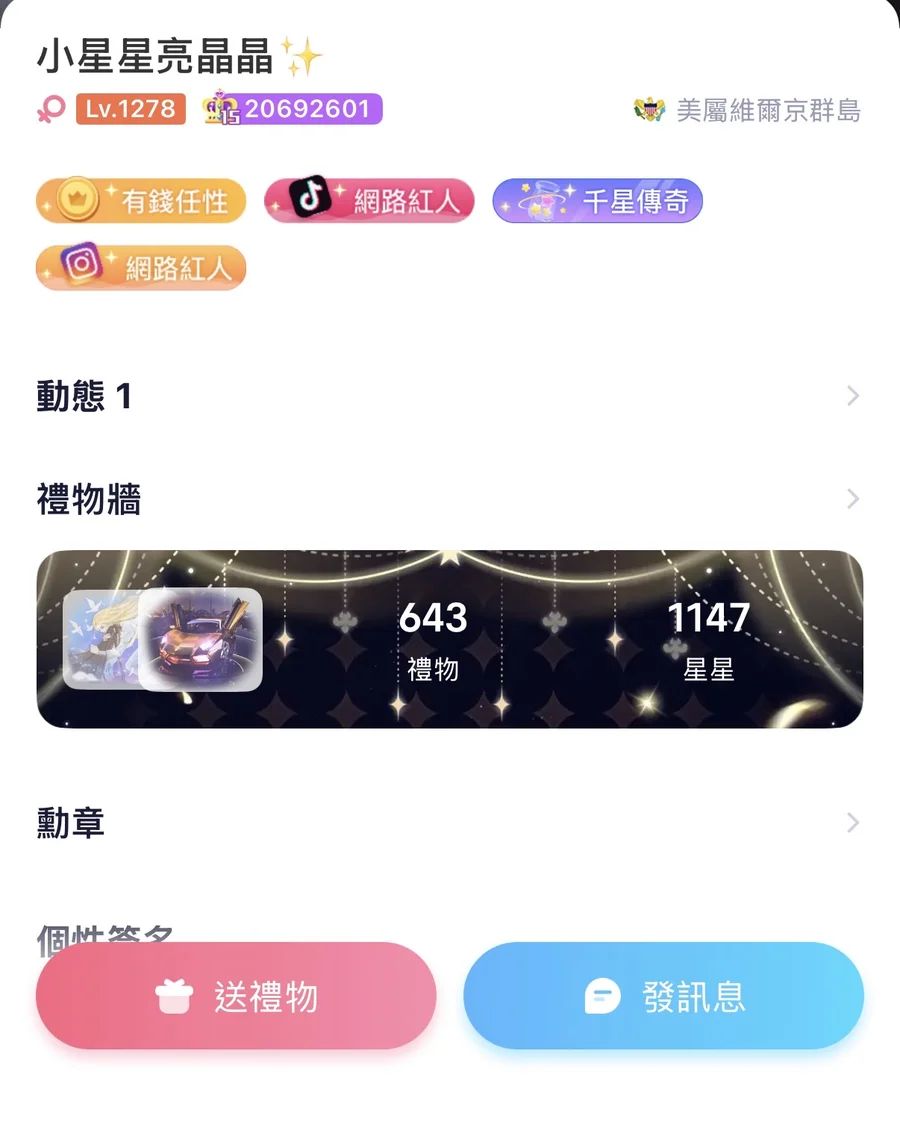Tap the Instagram 網路紅人 badge
Screen dimensions: 900x1148
click(141, 267)
